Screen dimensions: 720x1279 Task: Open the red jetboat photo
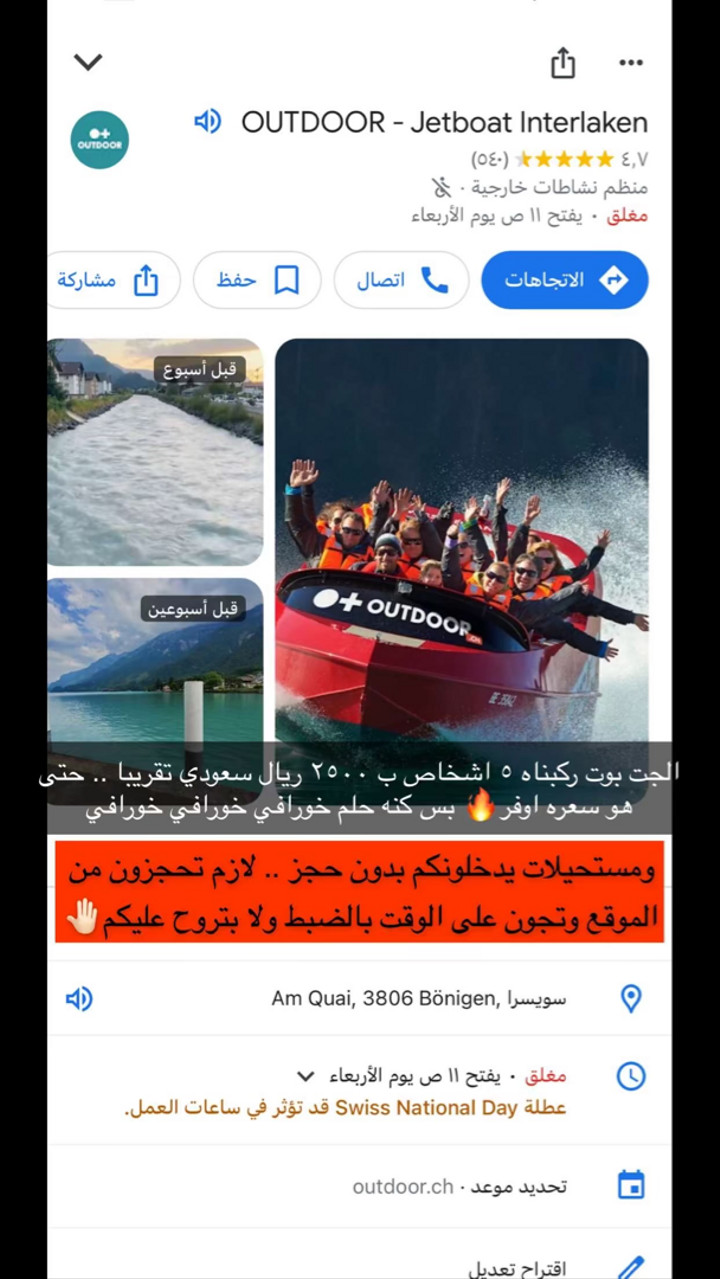(x=461, y=540)
